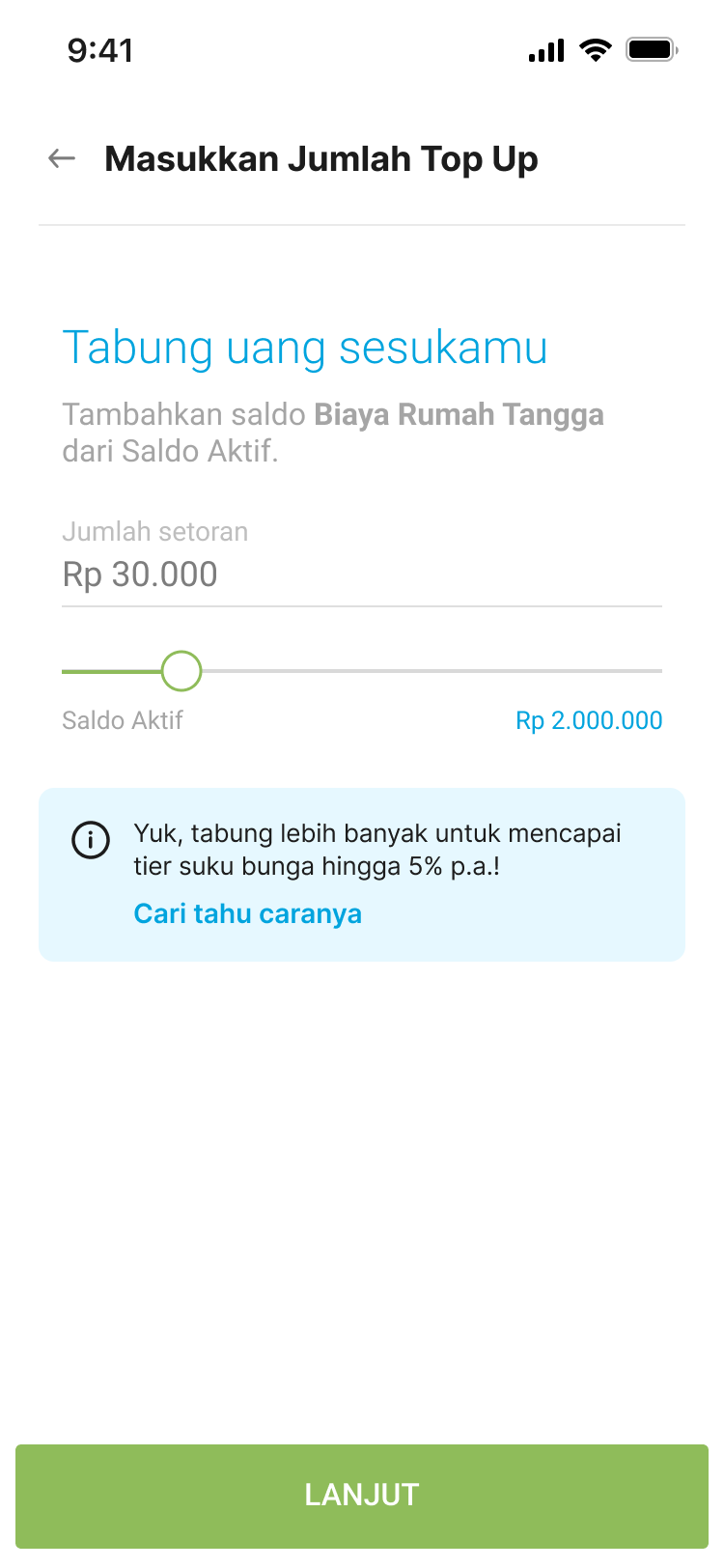Tap the Rp 30.000 deposit amount

(x=139, y=574)
